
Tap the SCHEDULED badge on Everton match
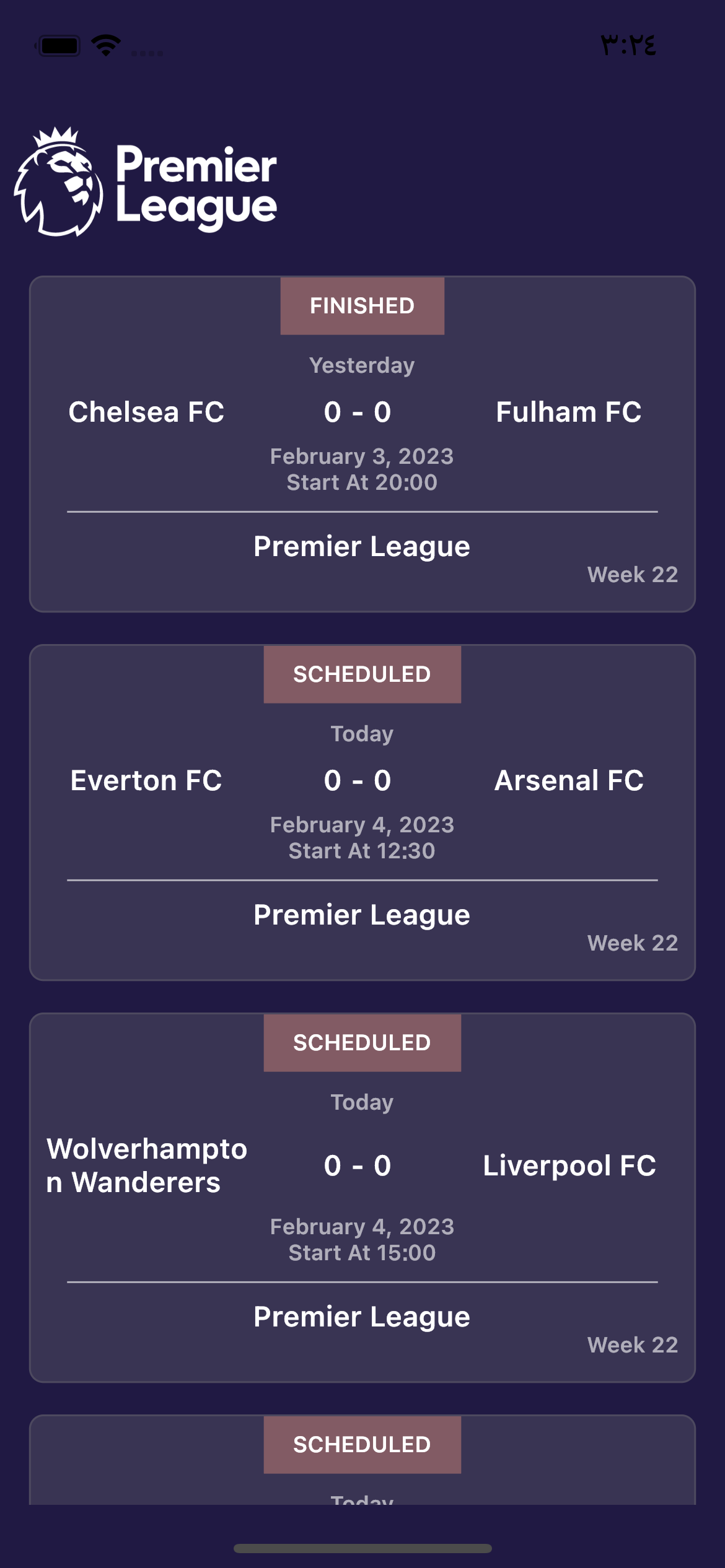[362, 673]
